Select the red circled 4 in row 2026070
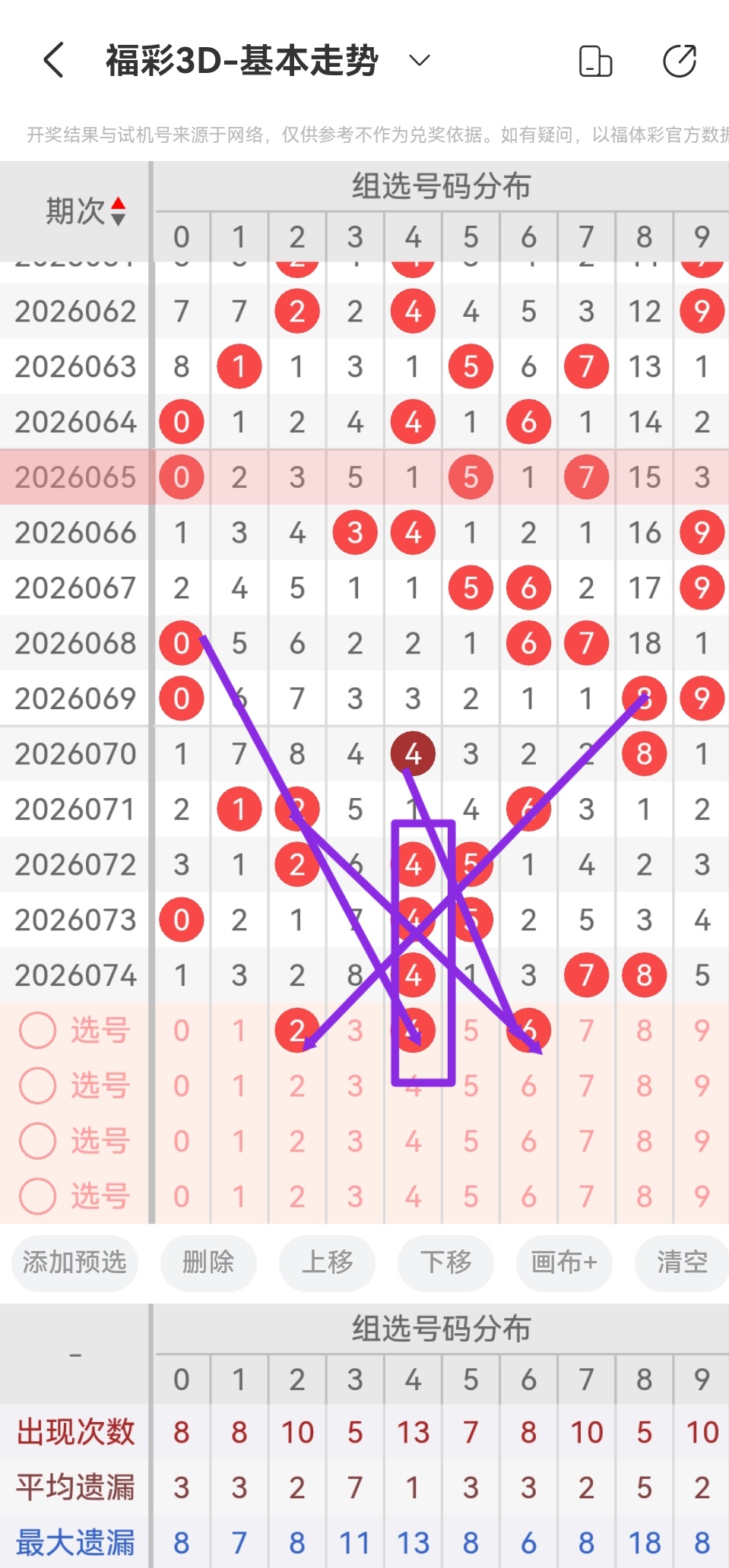The image size is (729, 1568). (412, 752)
